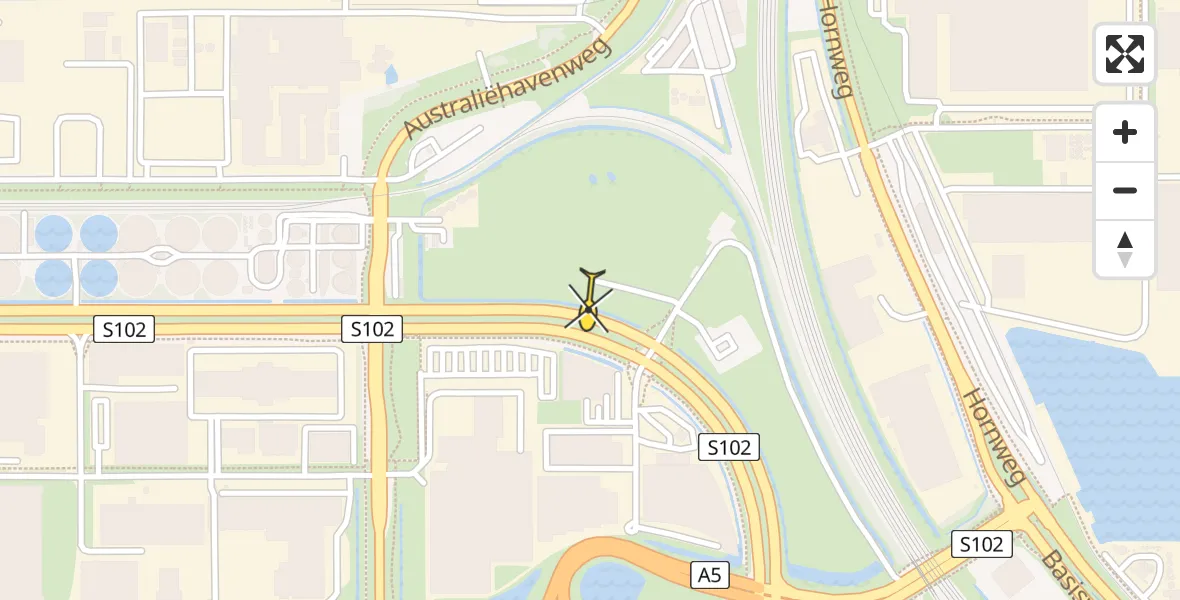This screenshot has height=600, width=1180.
Task: Reset map bearing to north
Action: click(1125, 249)
